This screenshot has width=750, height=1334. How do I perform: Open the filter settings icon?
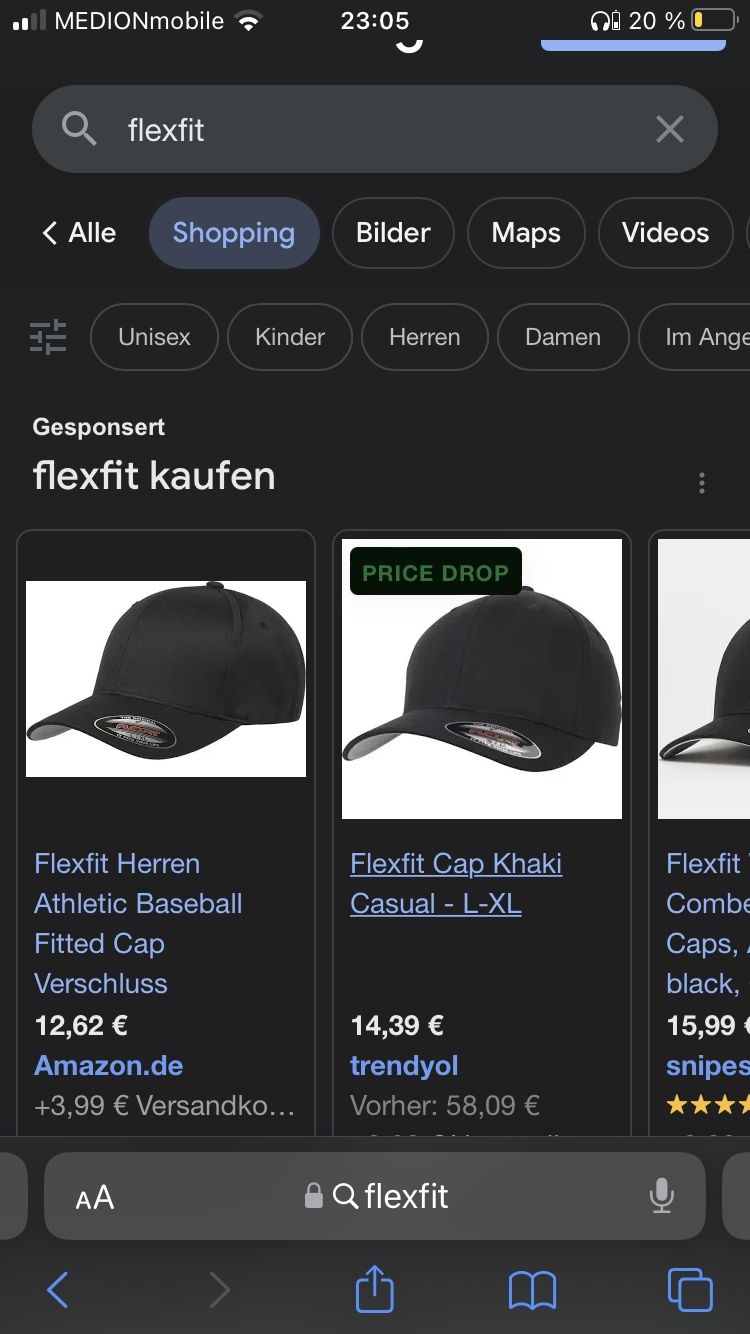tap(48, 337)
